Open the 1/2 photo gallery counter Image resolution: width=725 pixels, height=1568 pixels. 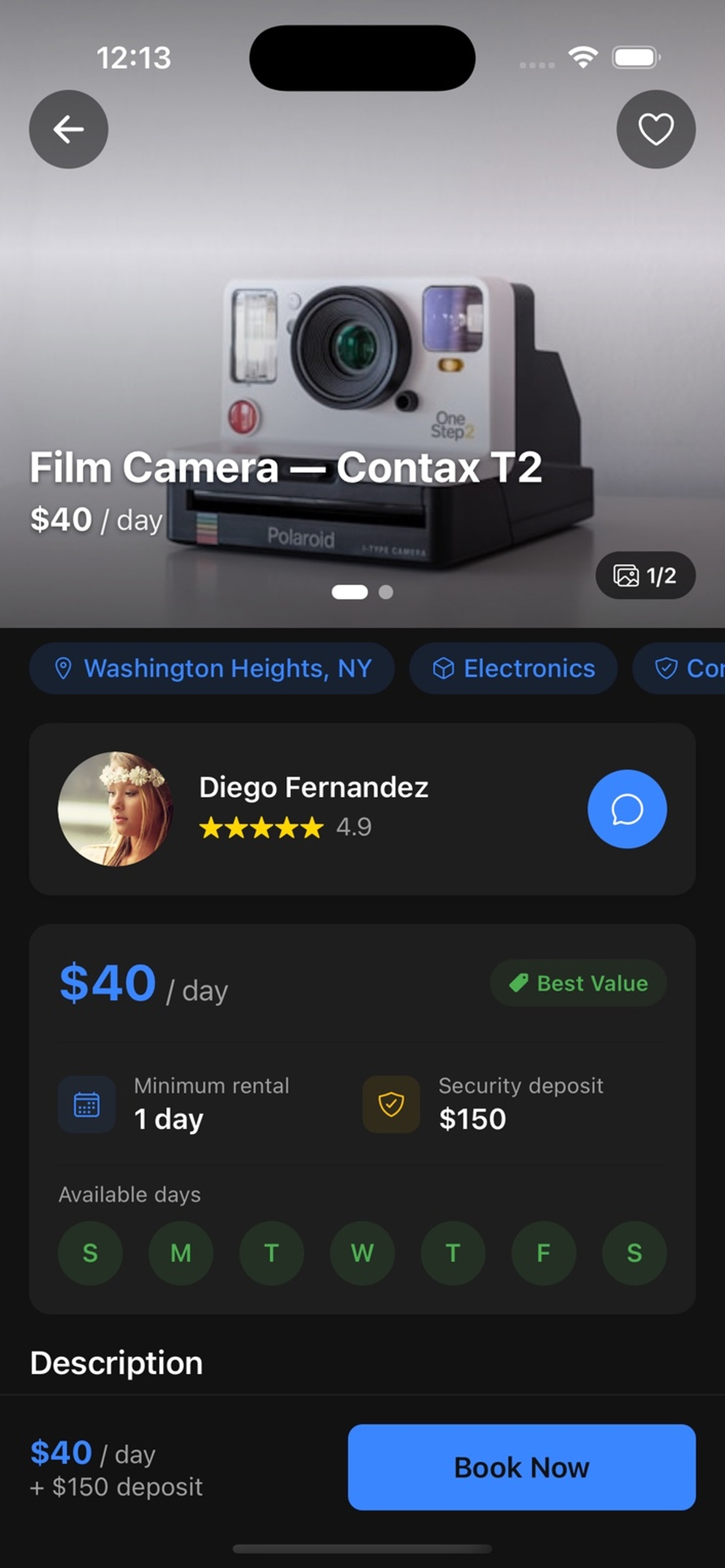point(645,575)
